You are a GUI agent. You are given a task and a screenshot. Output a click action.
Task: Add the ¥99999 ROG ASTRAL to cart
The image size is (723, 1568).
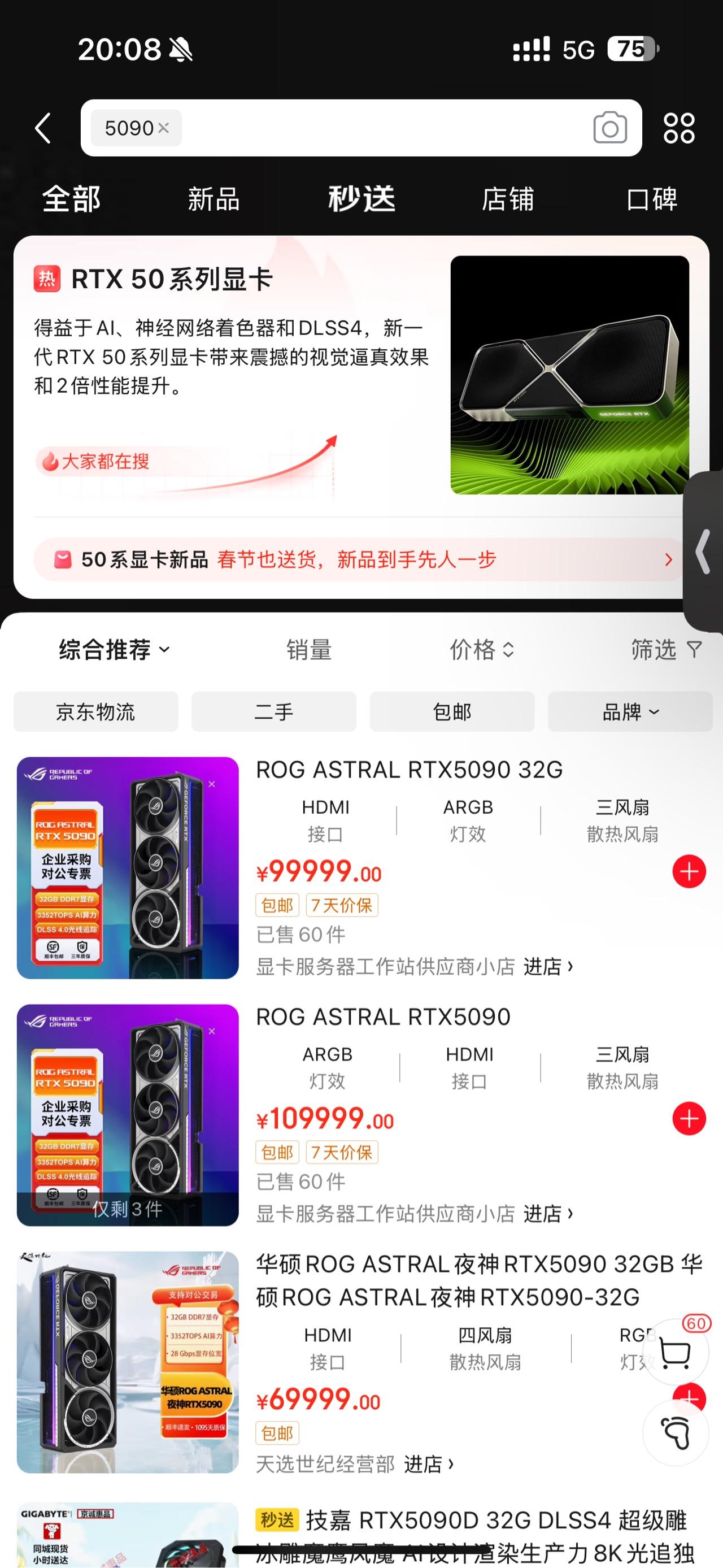click(x=689, y=872)
